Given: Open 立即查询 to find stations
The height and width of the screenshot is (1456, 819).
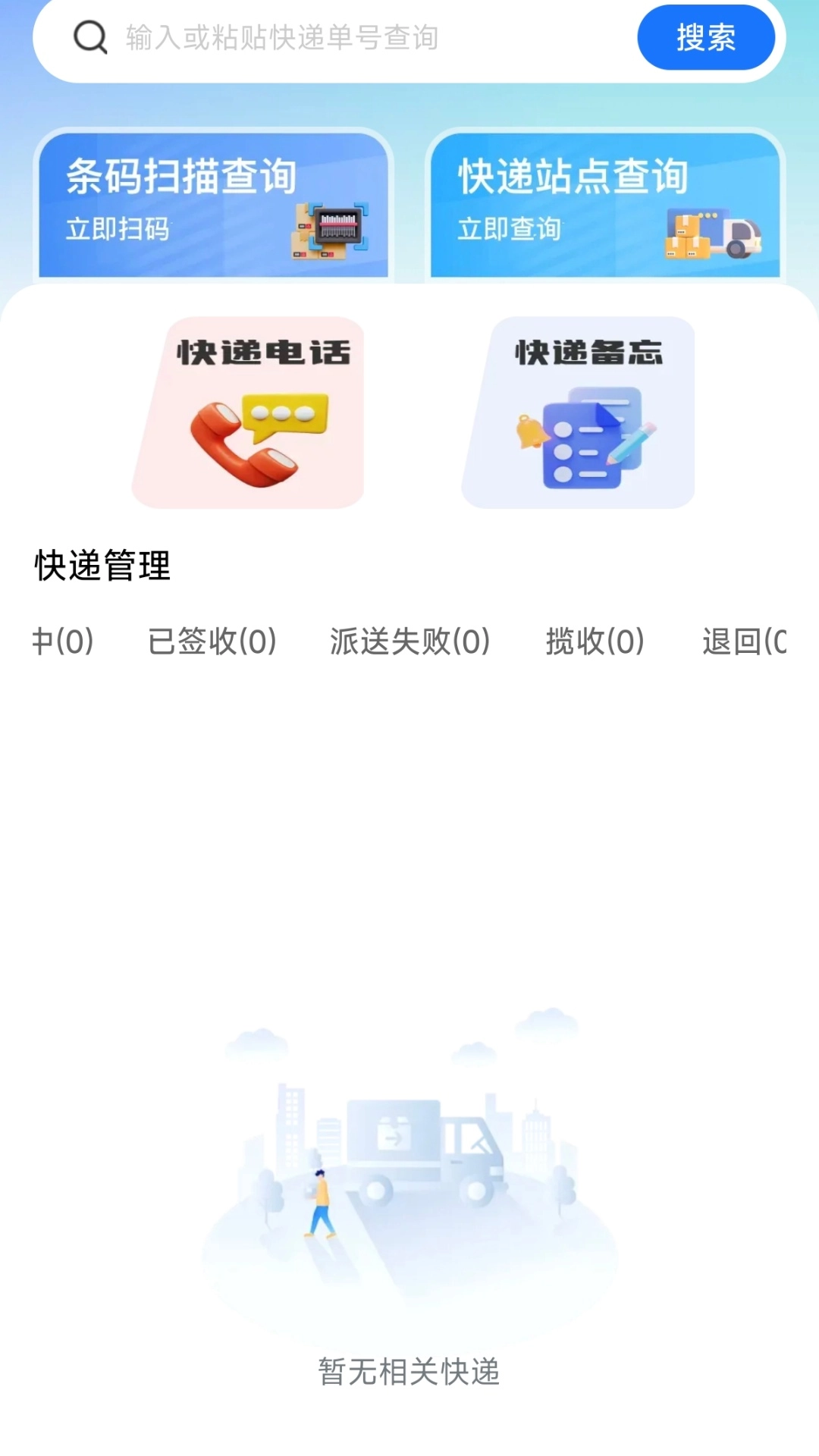Looking at the screenshot, I should point(509,230).
